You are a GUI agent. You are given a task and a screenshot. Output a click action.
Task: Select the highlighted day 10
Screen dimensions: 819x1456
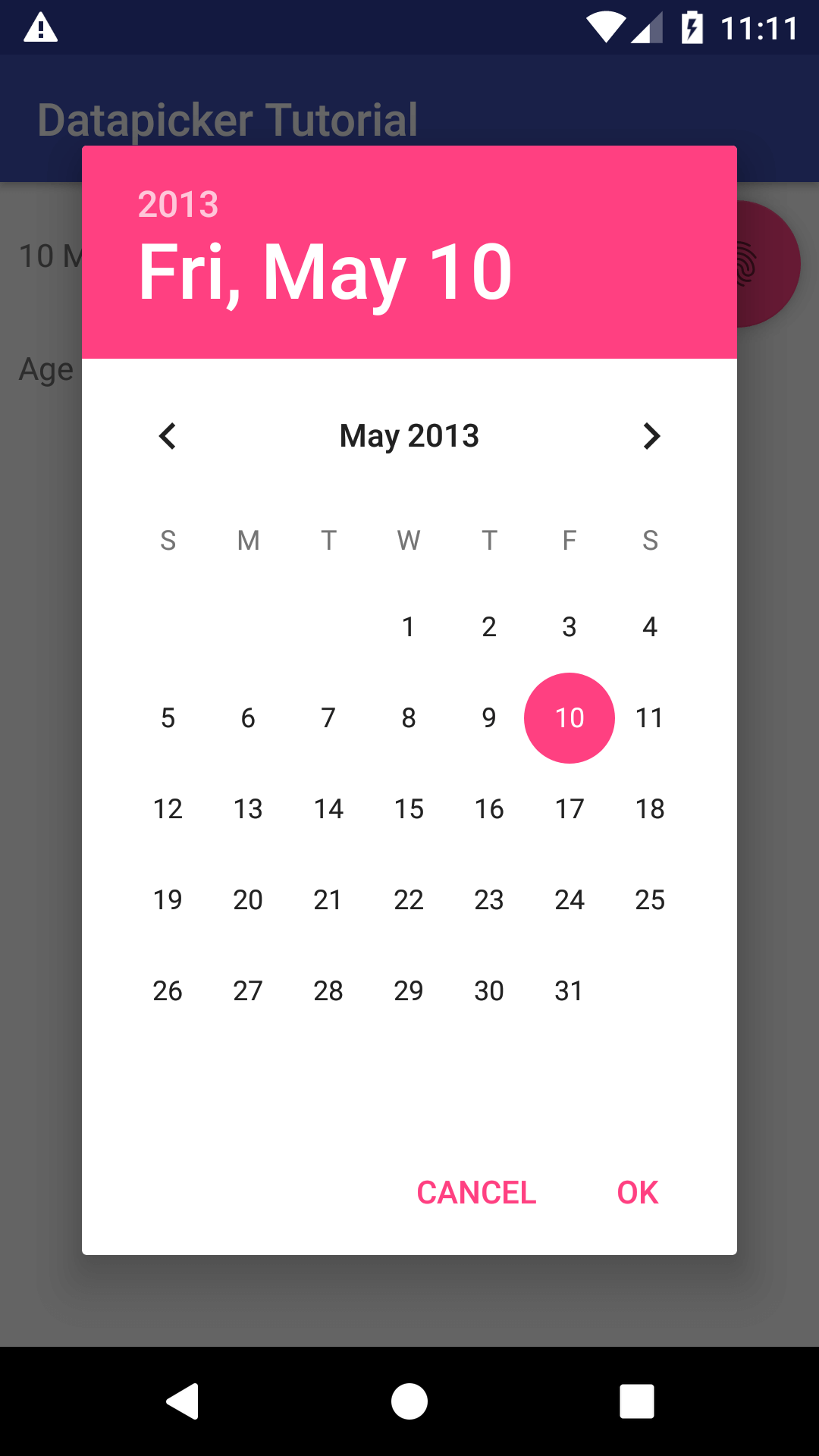click(570, 718)
